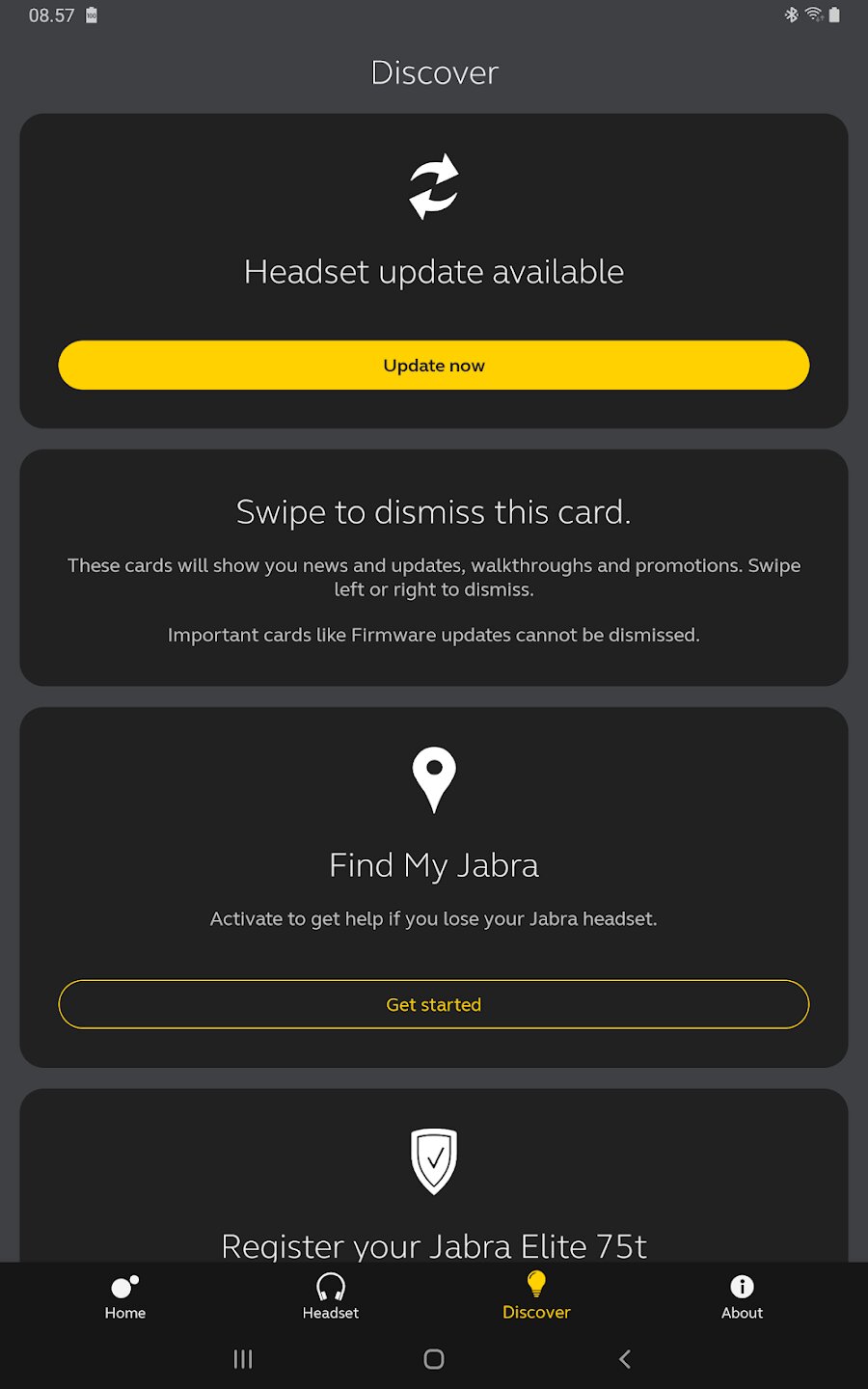Viewport: 868px width, 1389px height.
Task: Go to the About tab
Action: 742,1296
